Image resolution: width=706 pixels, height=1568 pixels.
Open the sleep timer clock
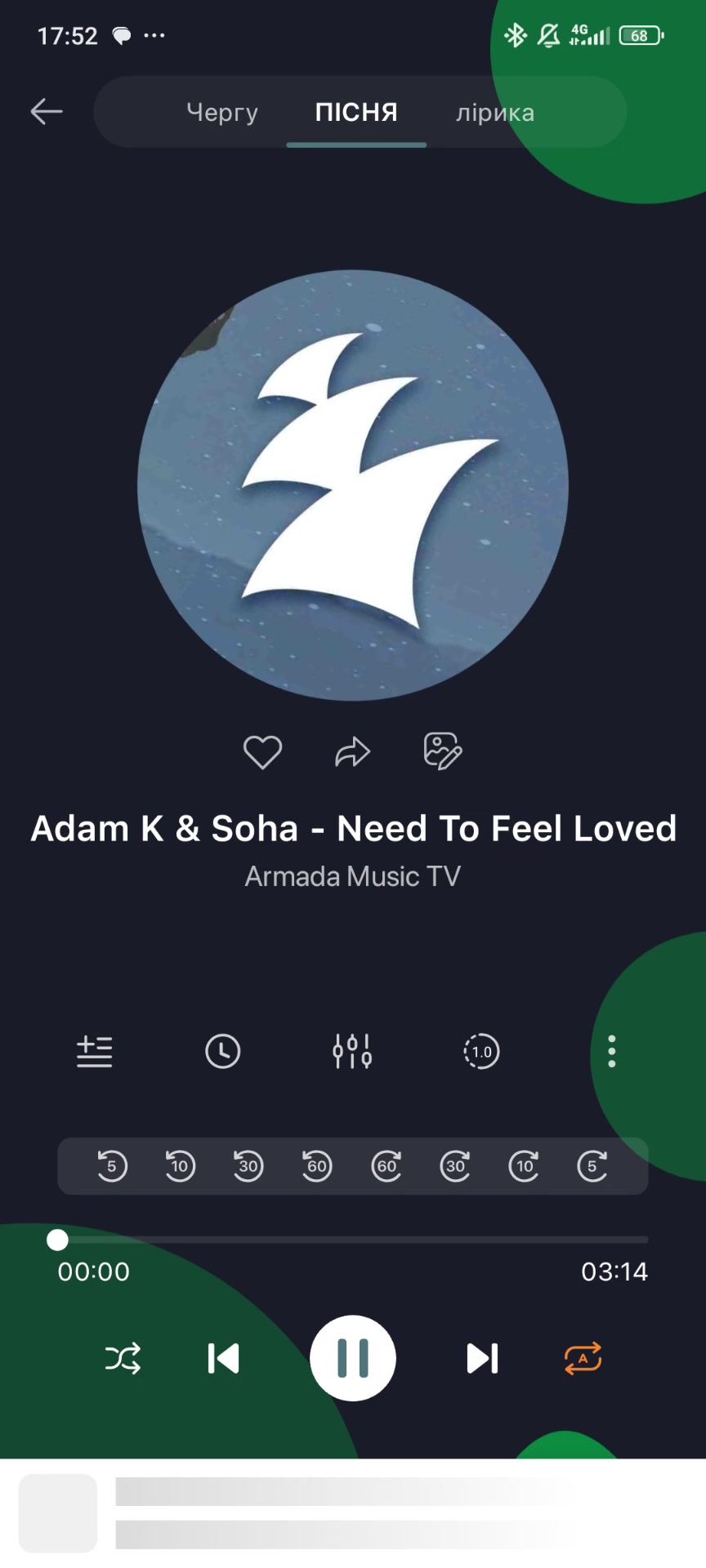point(222,1052)
